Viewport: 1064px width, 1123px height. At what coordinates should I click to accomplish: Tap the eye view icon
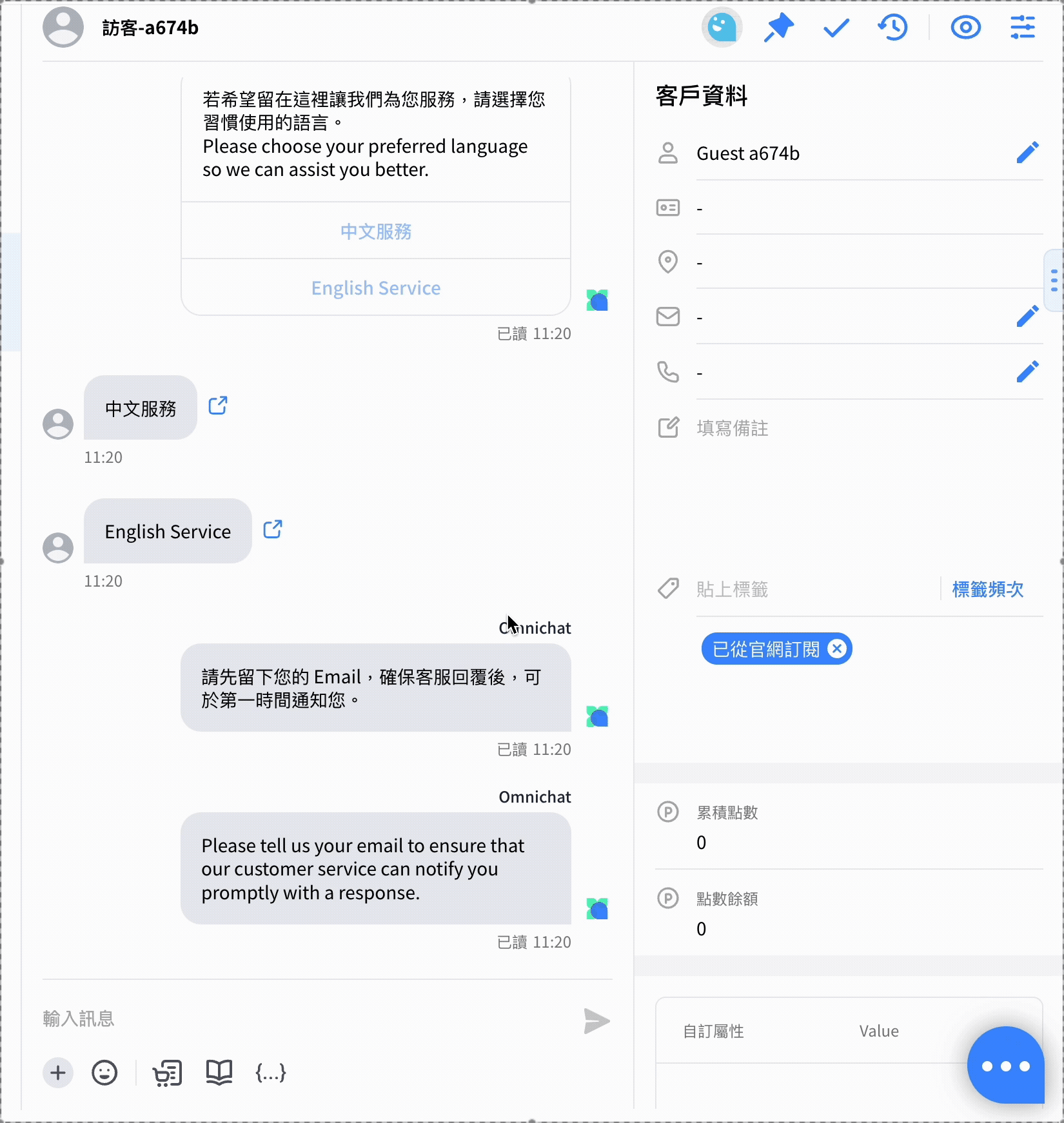point(965,28)
